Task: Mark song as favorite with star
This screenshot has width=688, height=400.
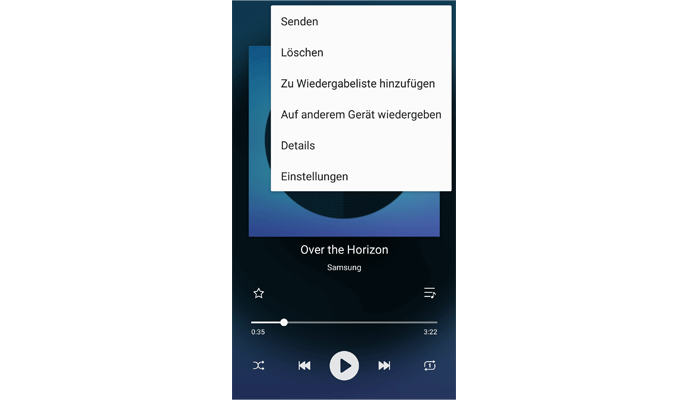Action: [259, 293]
